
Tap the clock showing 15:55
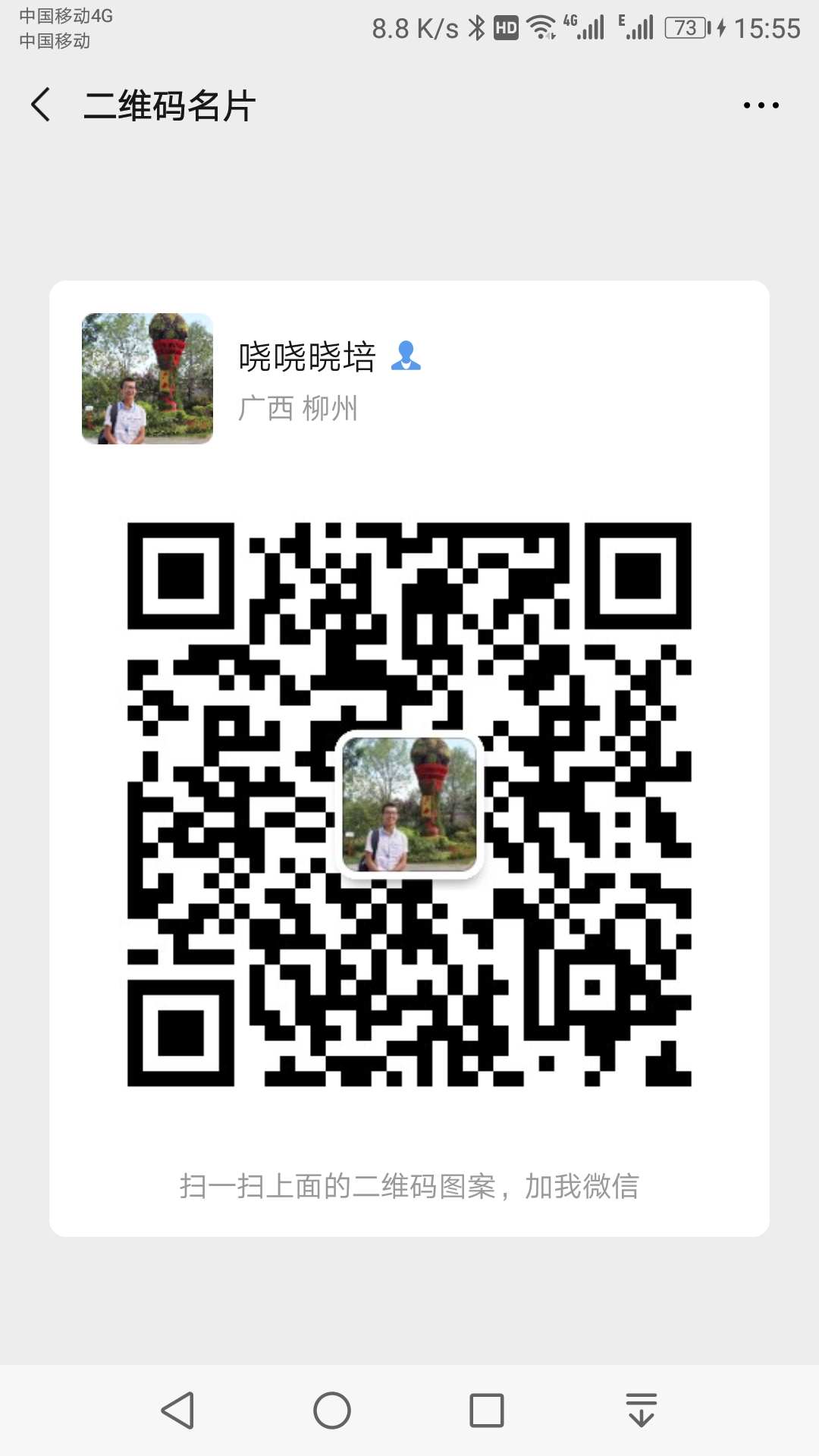click(x=768, y=27)
